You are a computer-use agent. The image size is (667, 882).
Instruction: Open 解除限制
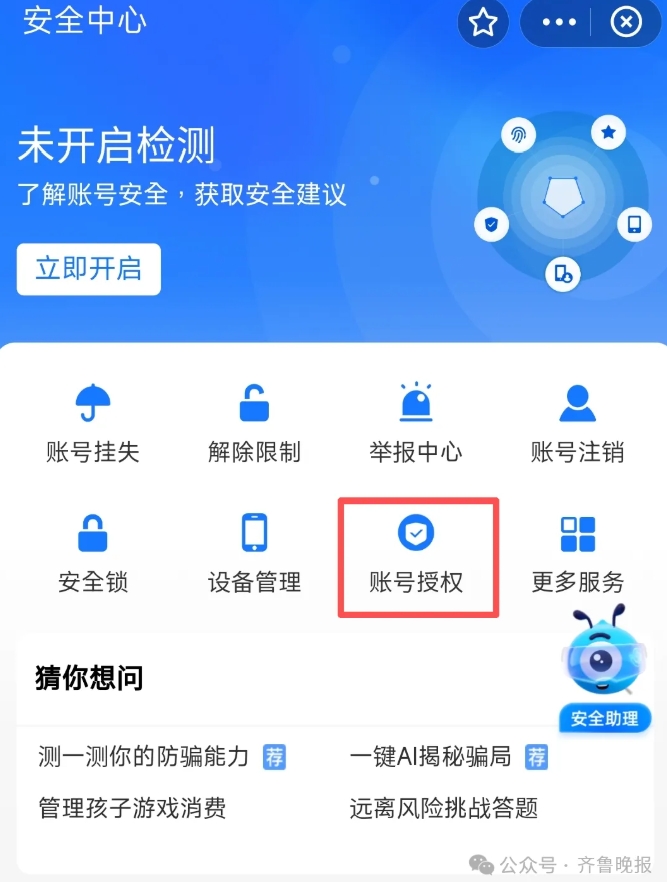pyautogui.click(x=254, y=423)
